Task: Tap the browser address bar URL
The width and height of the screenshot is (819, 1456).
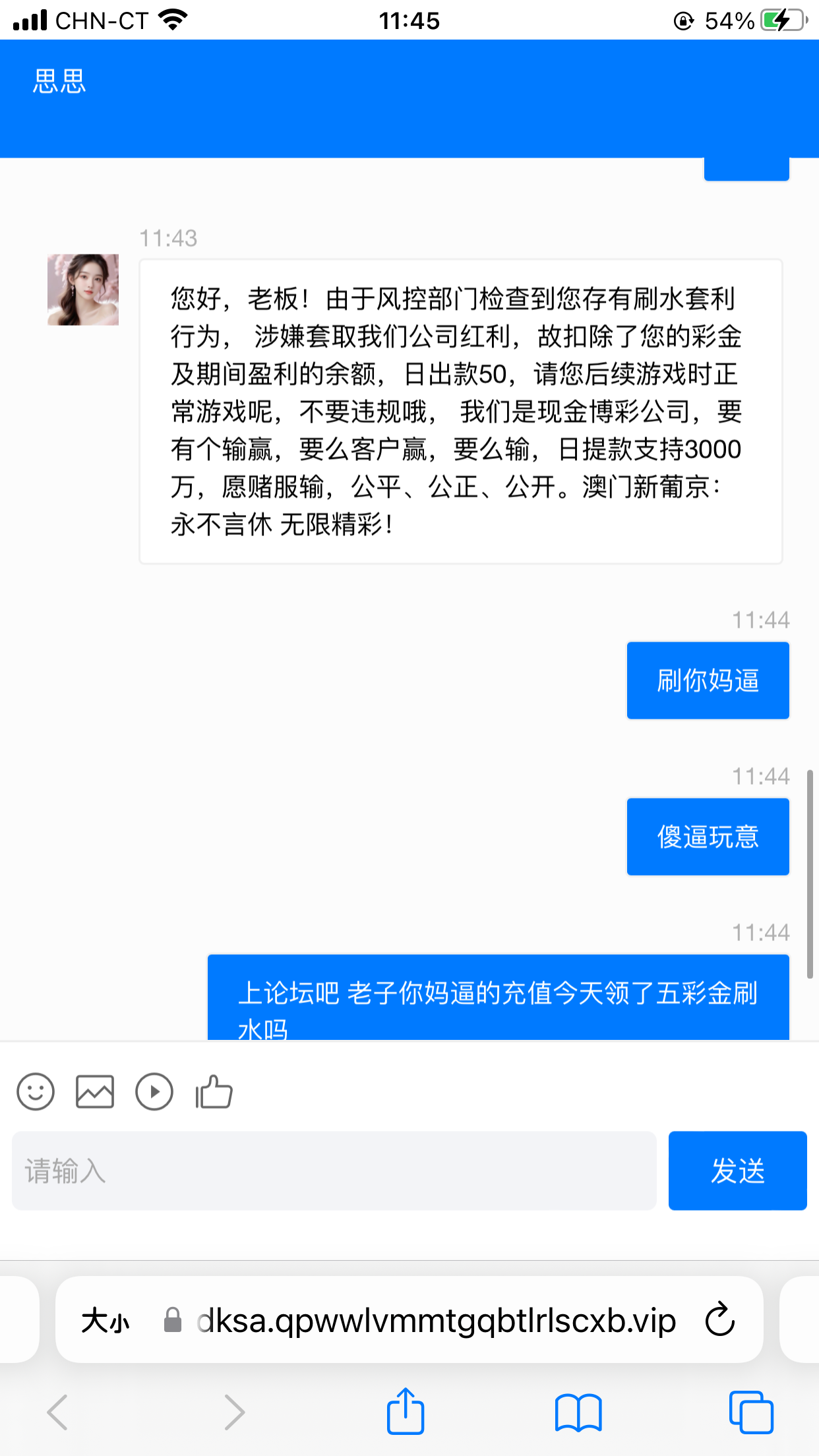Action: click(x=435, y=1321)
